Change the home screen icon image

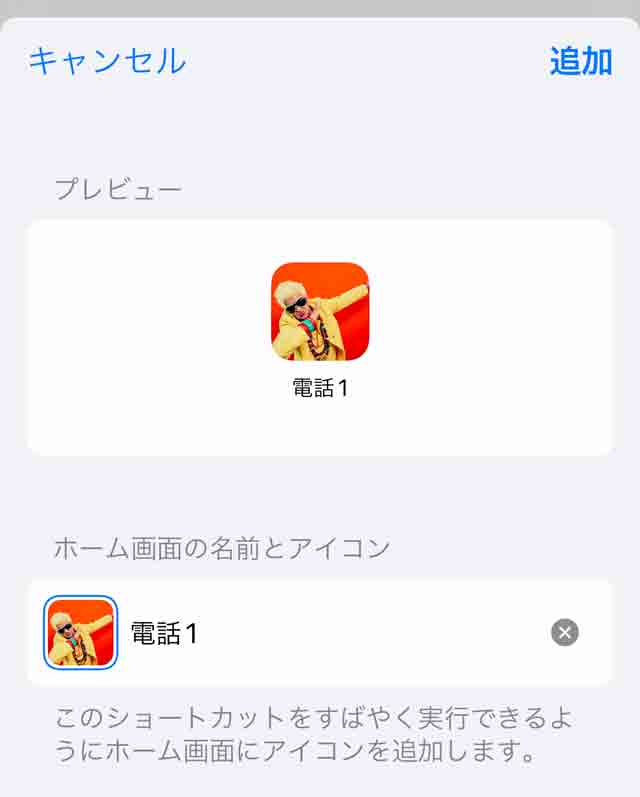click(x=81, y=632)
